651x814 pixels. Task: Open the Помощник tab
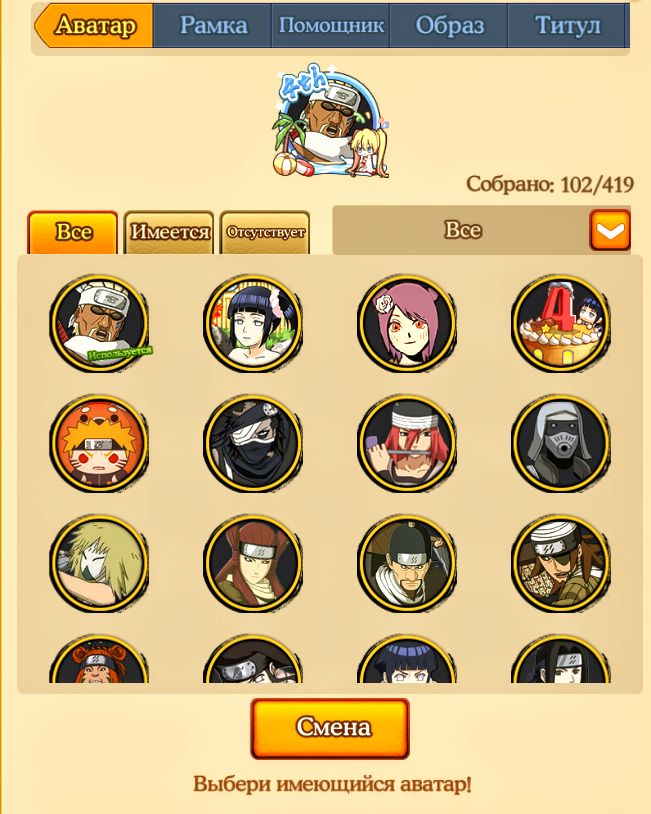coord(331,25)
